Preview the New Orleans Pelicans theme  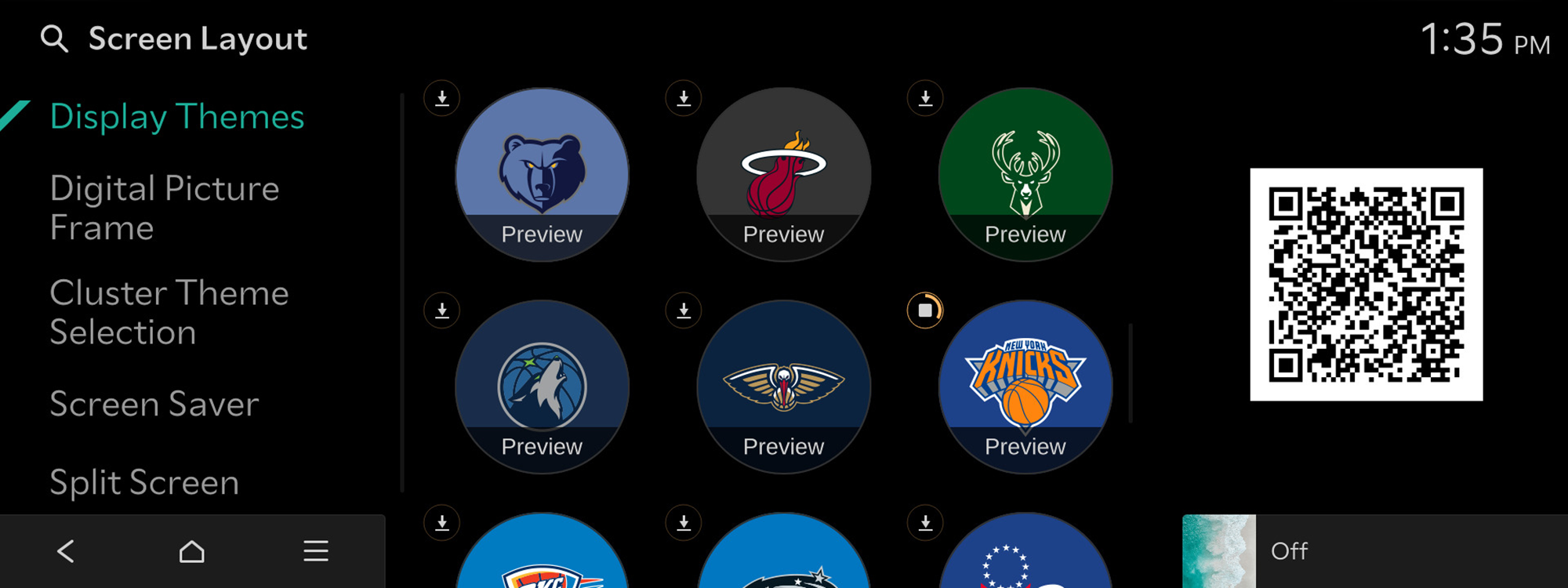(783, 446)
